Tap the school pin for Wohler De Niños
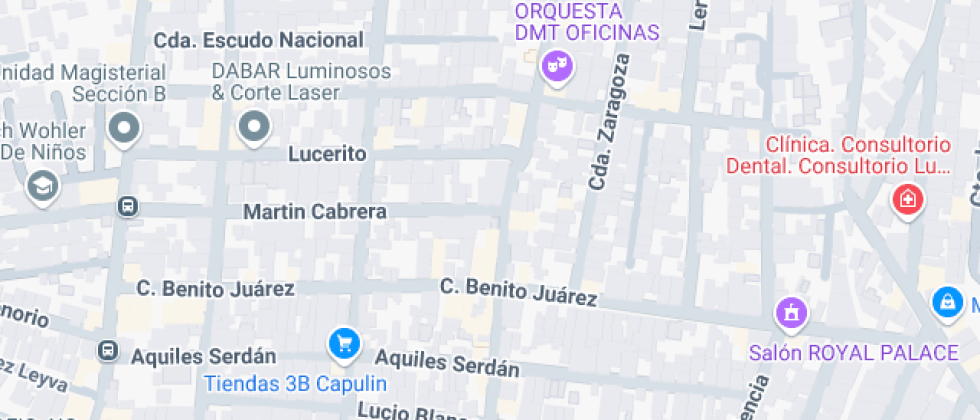Viewport: 980px width, 420px height. pos(42,185)
